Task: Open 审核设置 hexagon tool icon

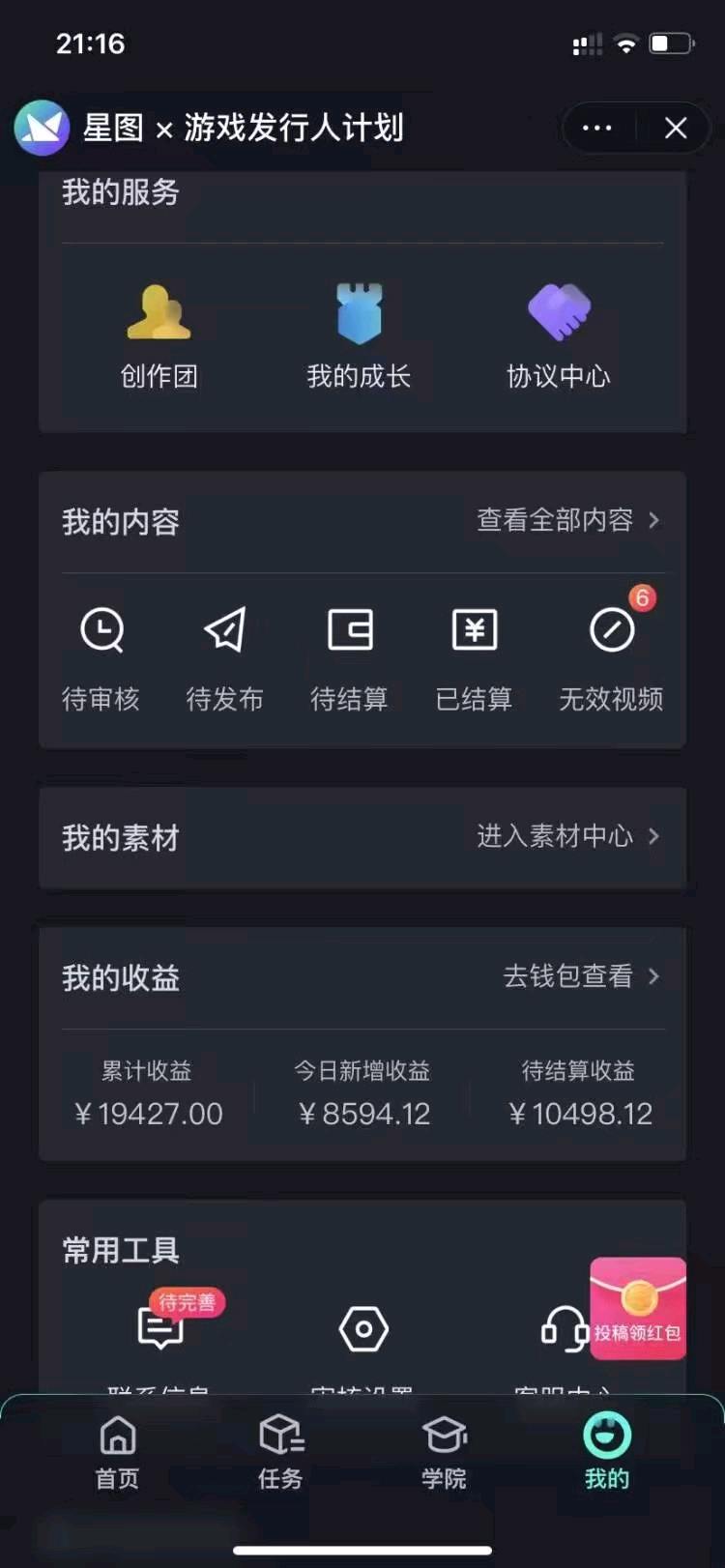Action: 363,1329
